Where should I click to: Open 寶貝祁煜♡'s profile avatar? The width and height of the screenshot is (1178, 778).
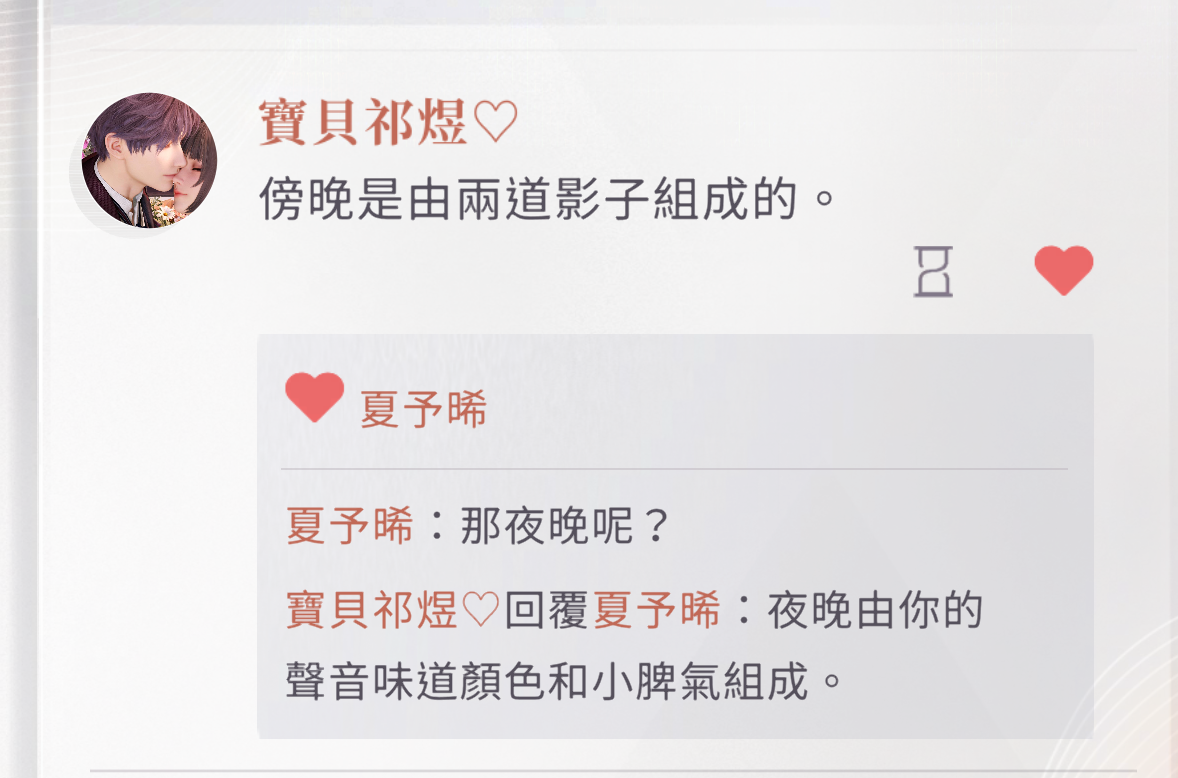click(149, 161)
